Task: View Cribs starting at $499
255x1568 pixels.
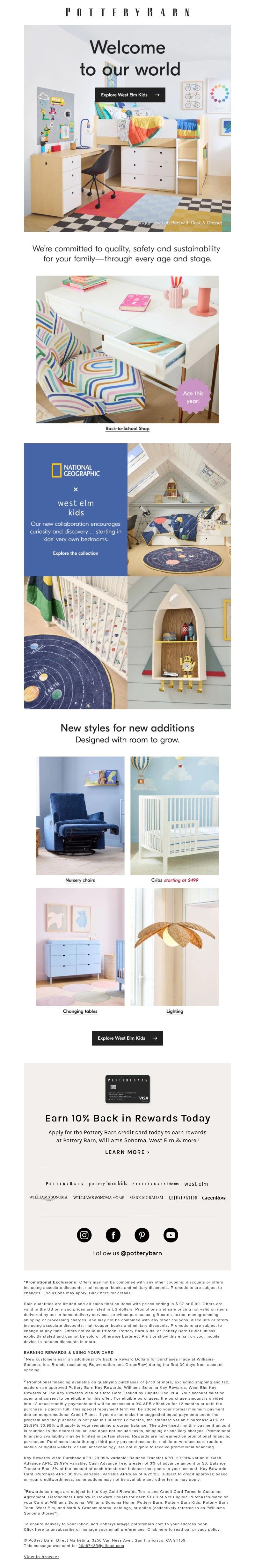Action: click(174, 880)
